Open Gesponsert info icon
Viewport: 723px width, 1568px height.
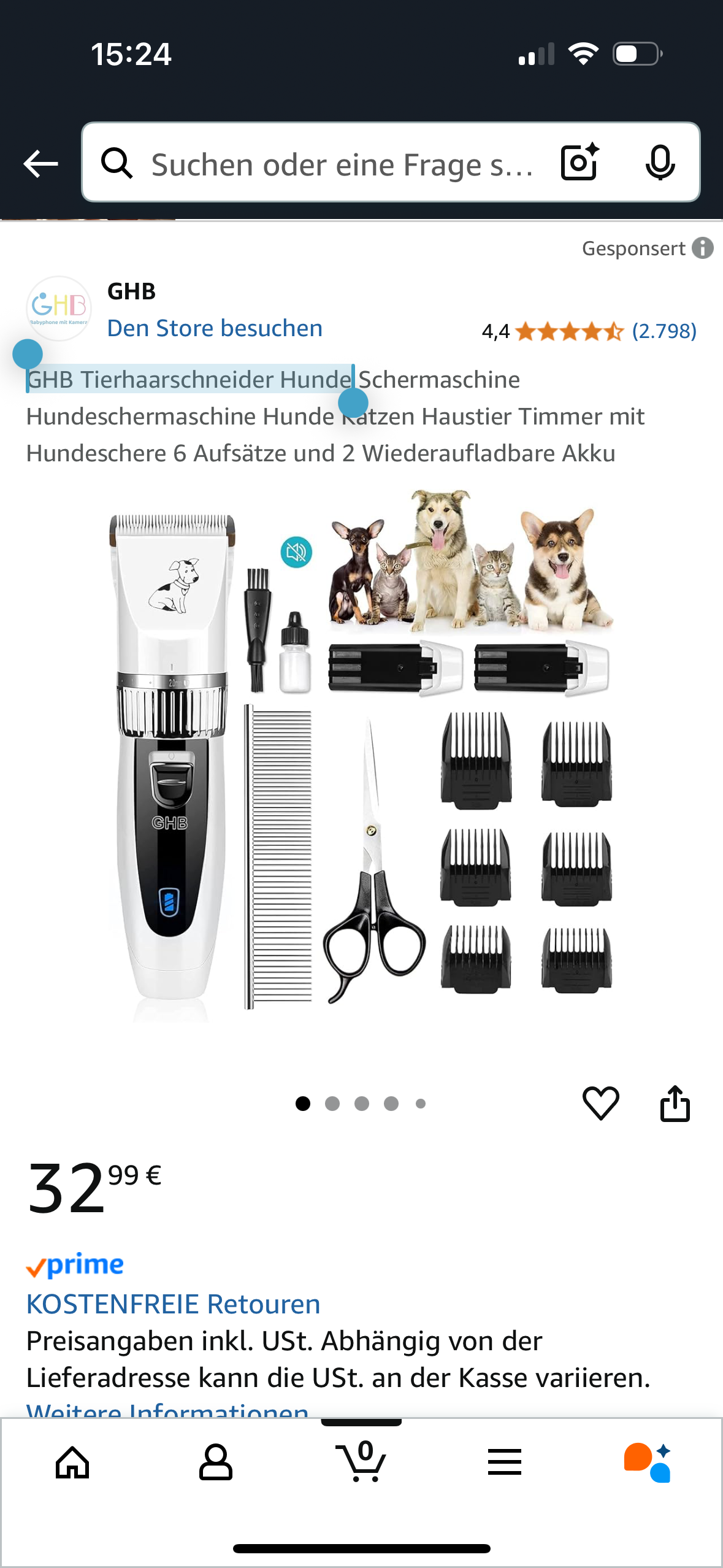(703, 248)
